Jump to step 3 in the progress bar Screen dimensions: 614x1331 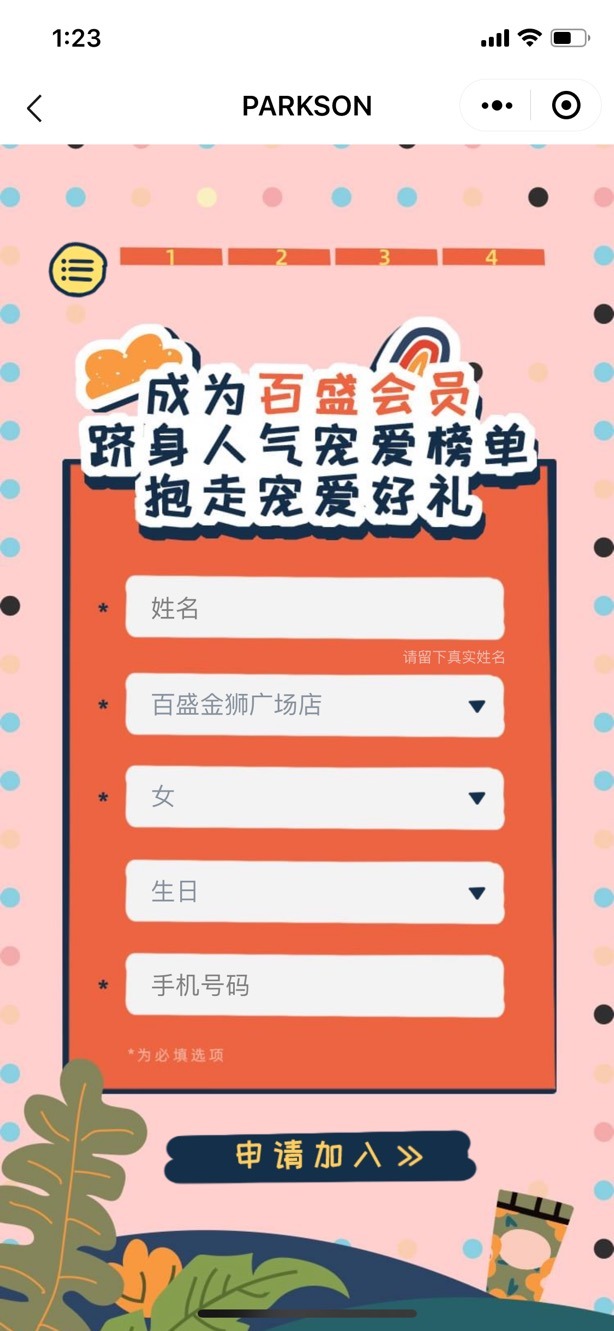[x=386, y=257]
